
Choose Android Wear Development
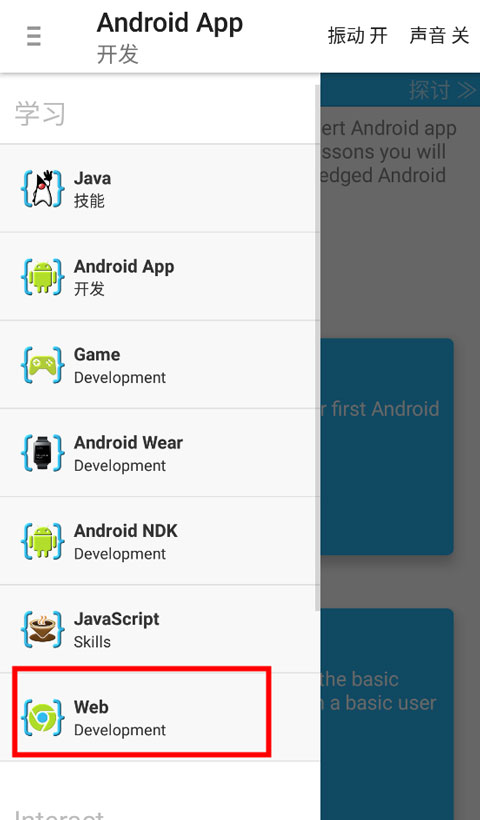pyautogui.click(x=158, y=453)
